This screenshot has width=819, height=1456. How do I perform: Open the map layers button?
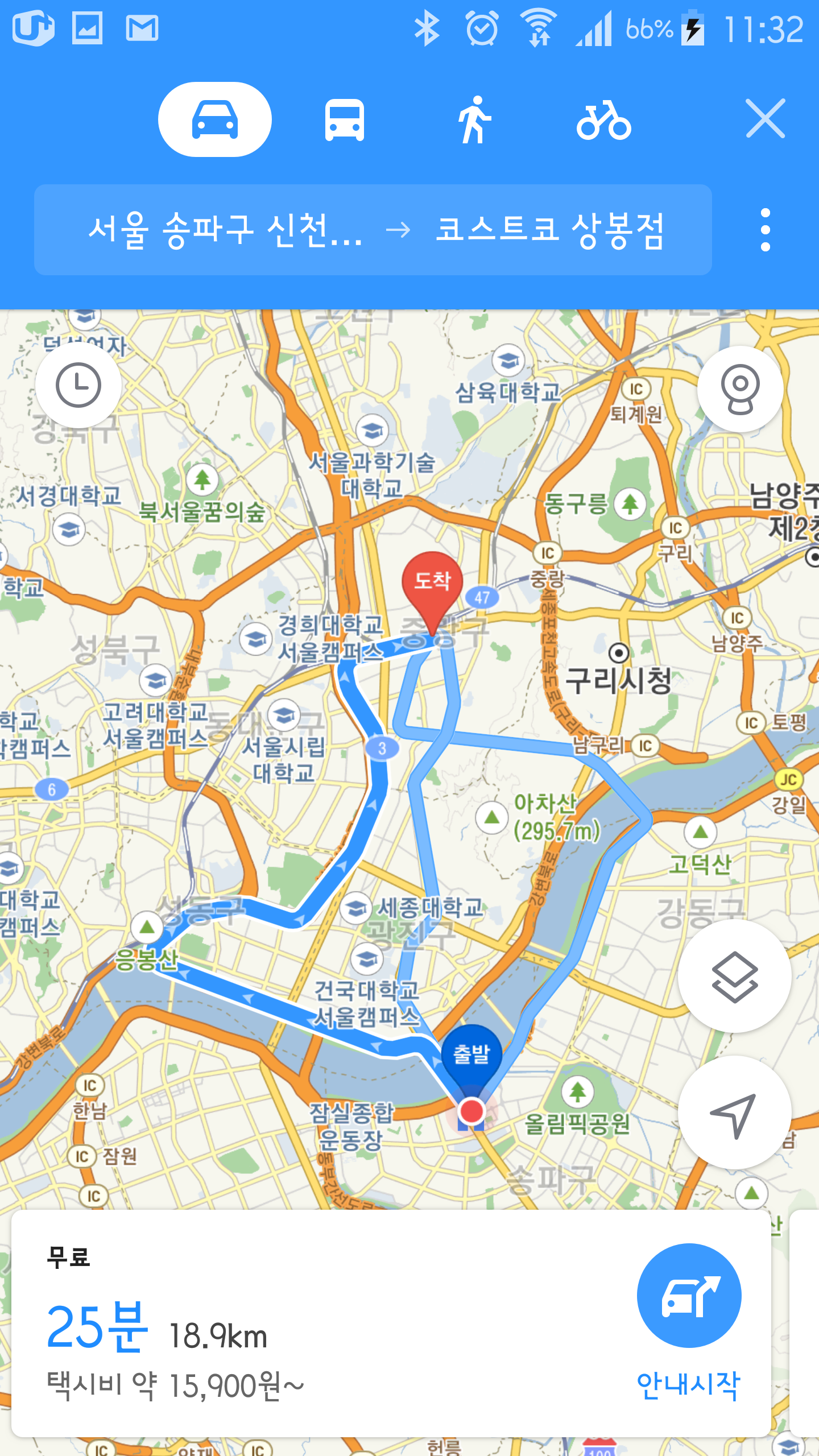[x=734, y=976]
